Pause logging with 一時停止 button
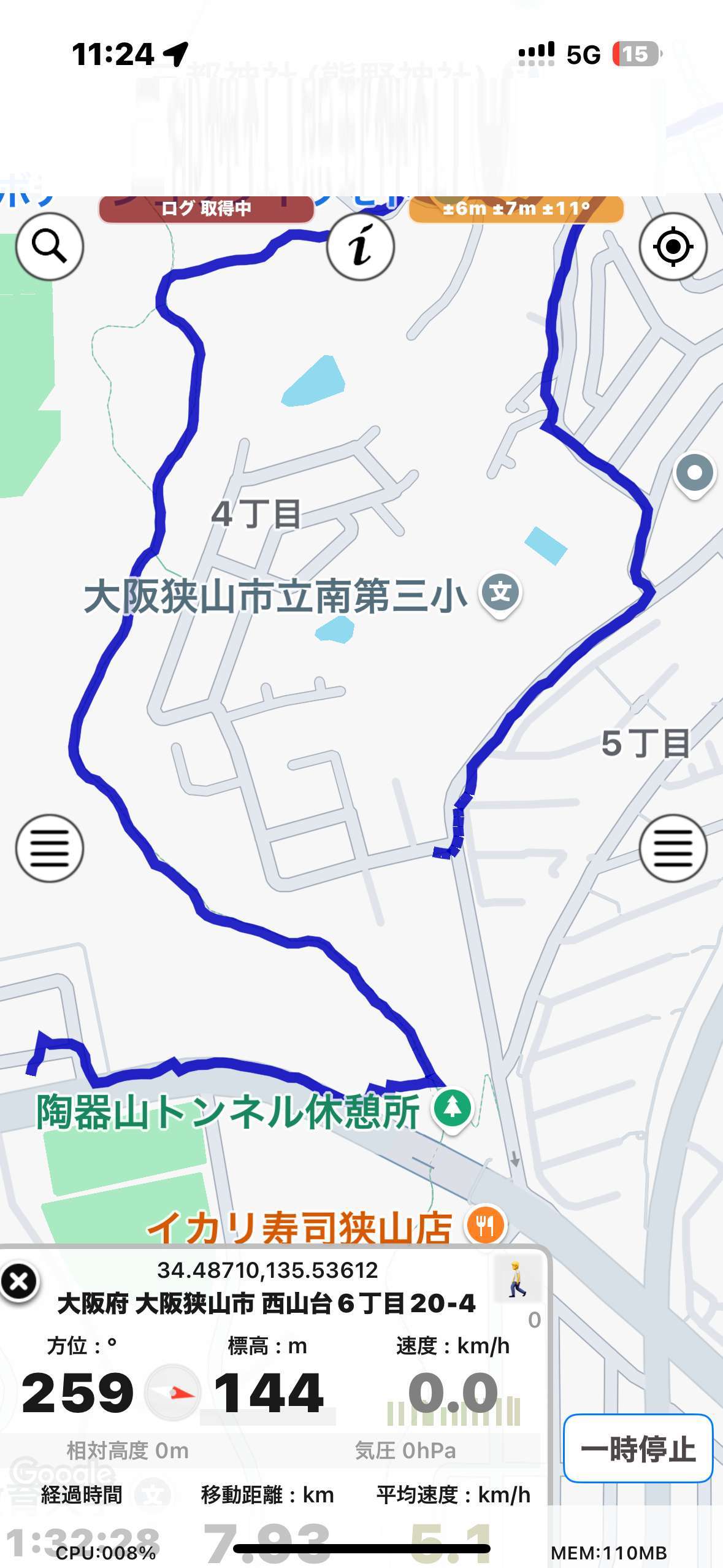 point(638,1448)
